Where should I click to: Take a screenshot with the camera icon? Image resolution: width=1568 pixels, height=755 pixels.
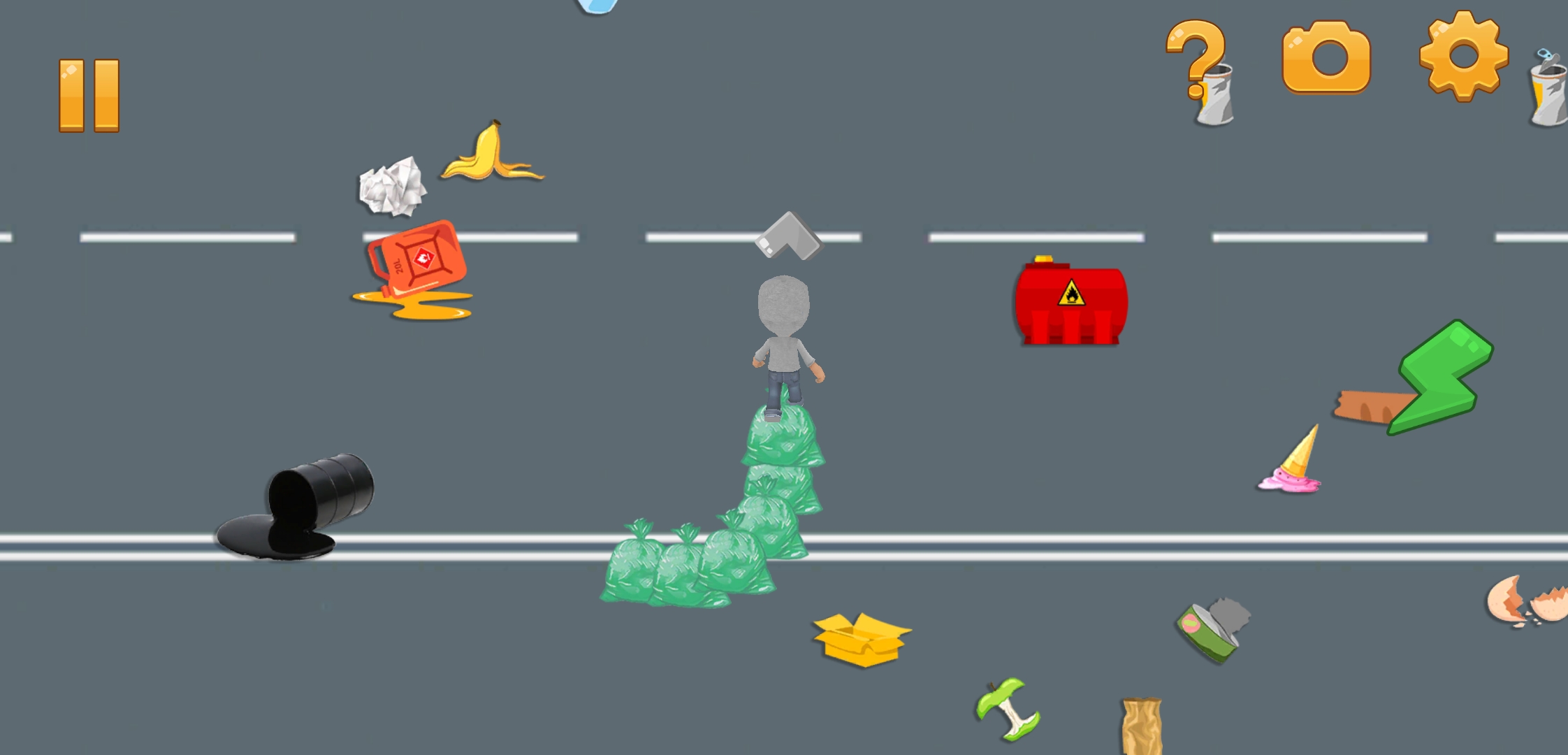[1326, 58]
